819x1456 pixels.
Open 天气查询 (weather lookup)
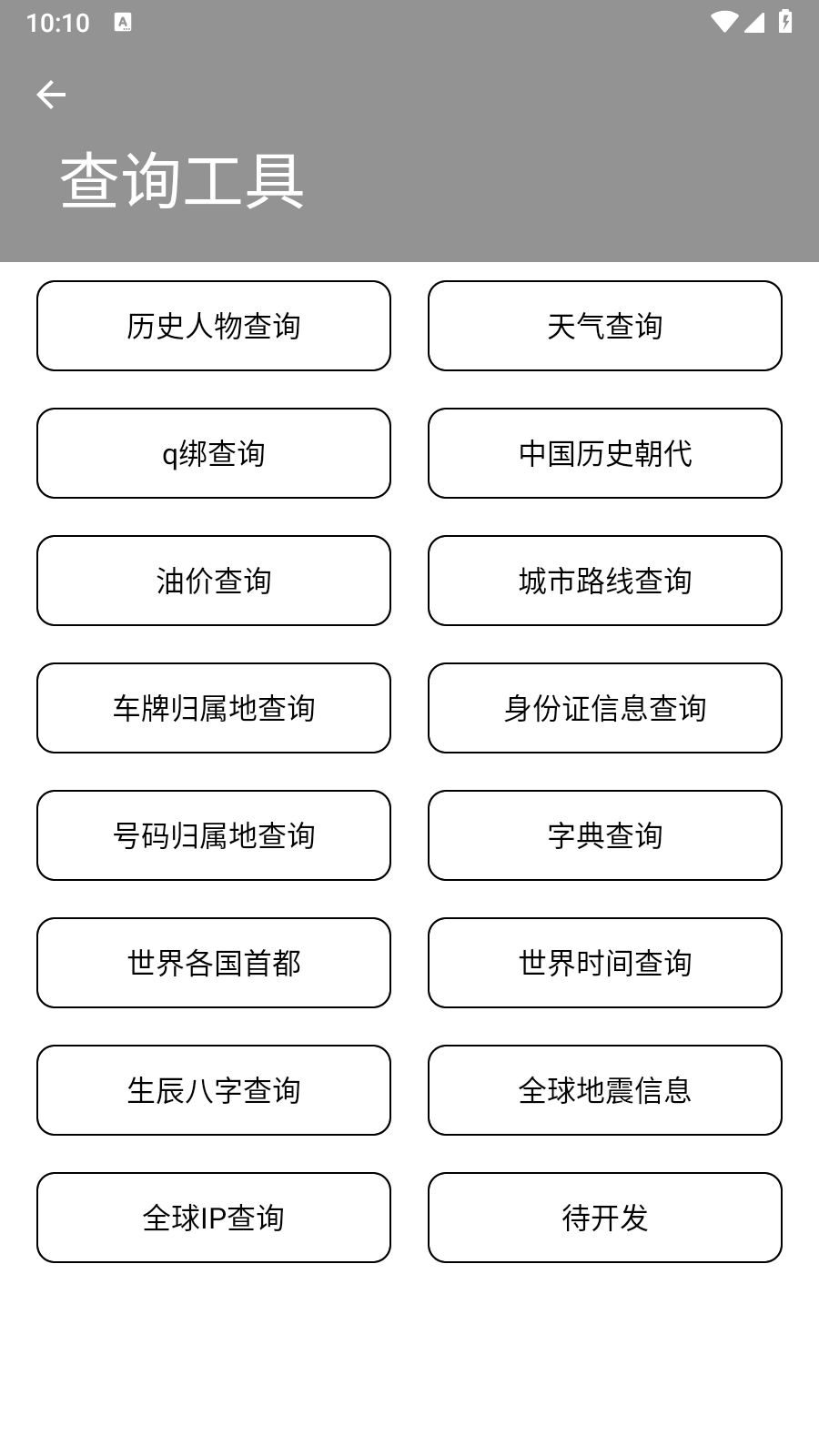(x=604, y=326)
